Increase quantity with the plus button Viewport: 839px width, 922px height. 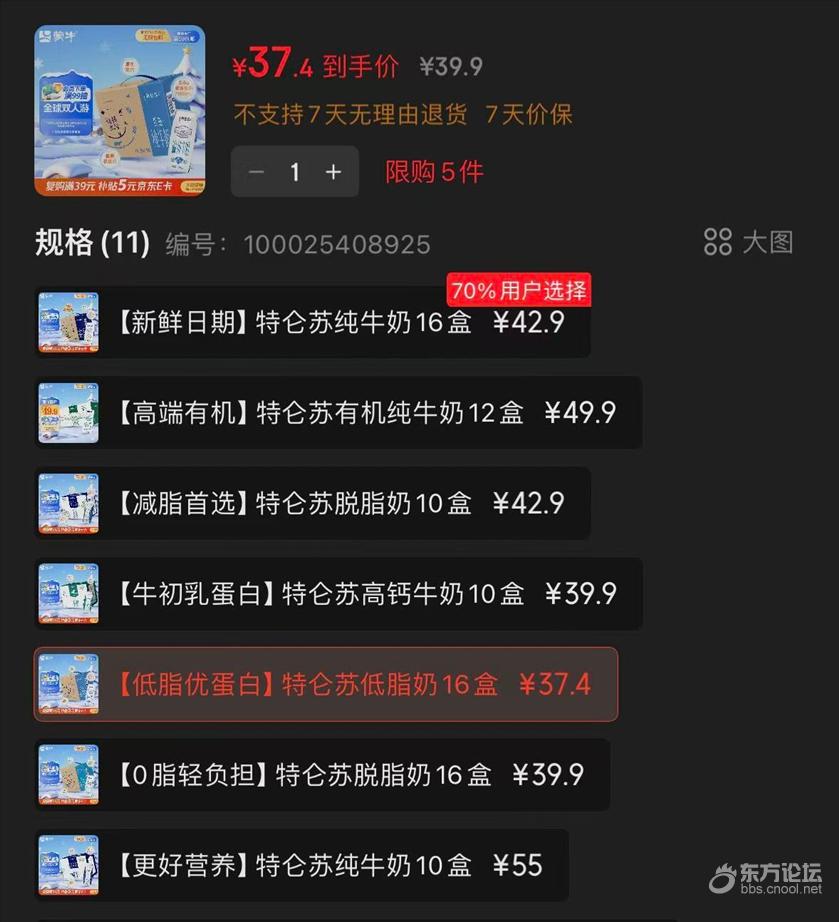coord(334,172)
